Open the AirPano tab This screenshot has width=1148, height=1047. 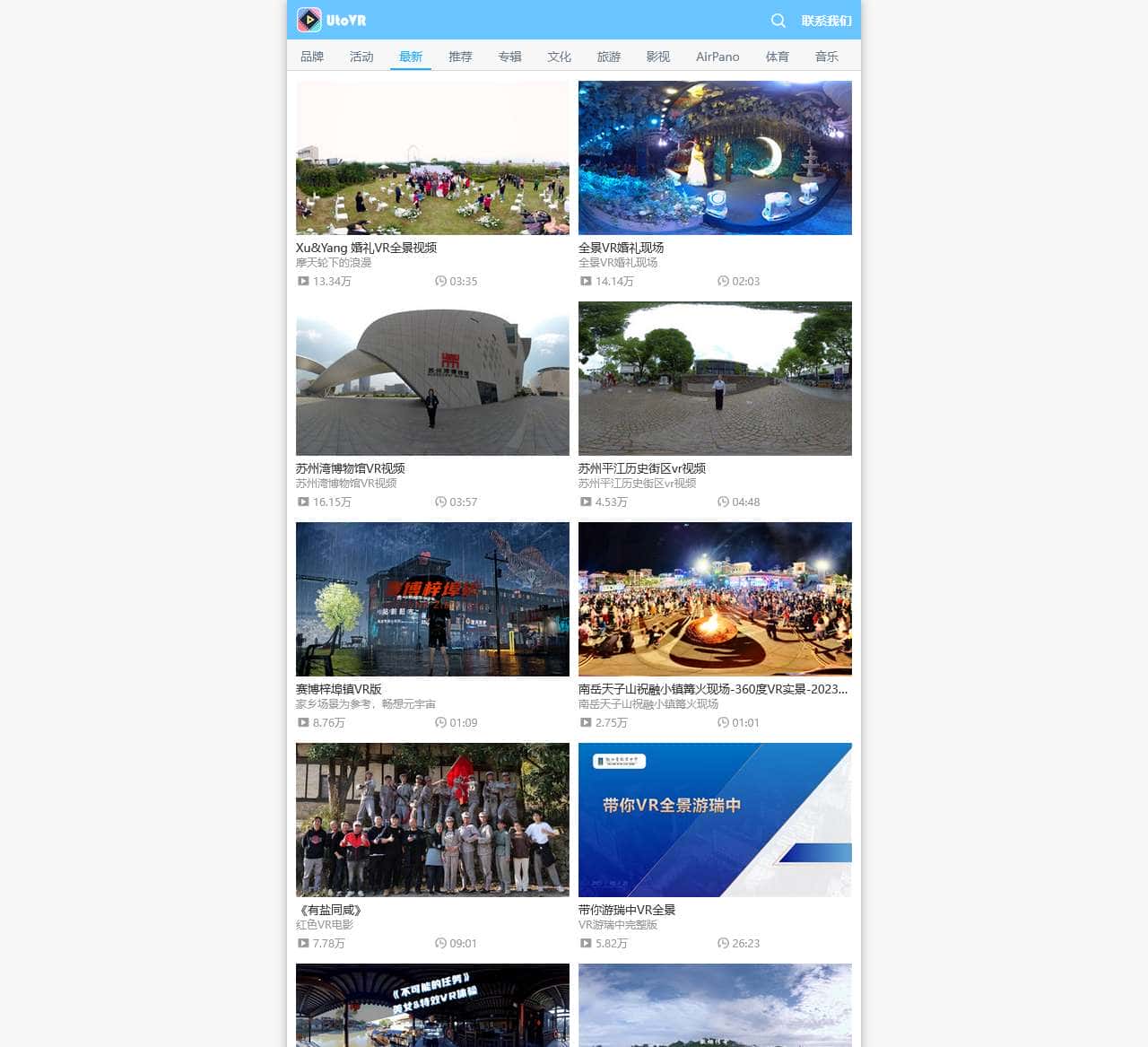coord(717,57)
